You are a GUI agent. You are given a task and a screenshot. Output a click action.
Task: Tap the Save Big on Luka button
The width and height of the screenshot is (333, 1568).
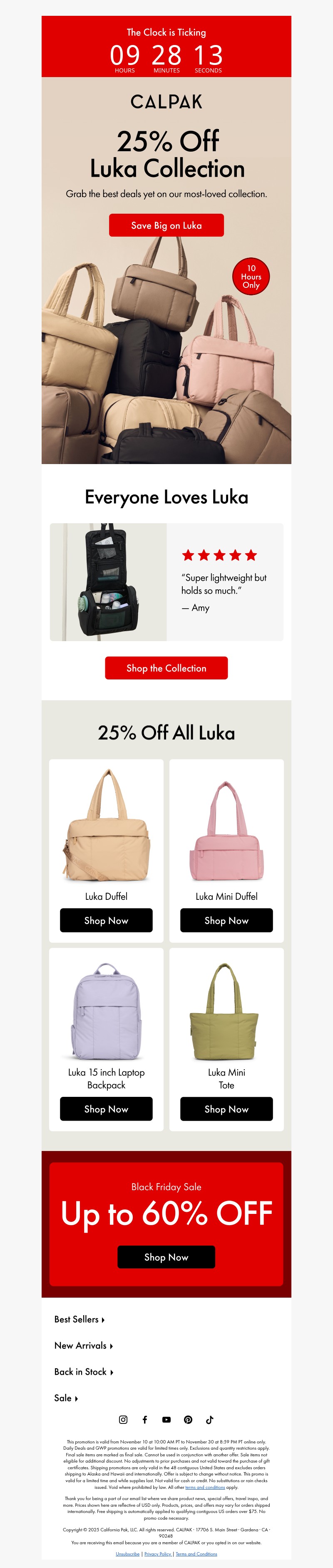[166, 225]
